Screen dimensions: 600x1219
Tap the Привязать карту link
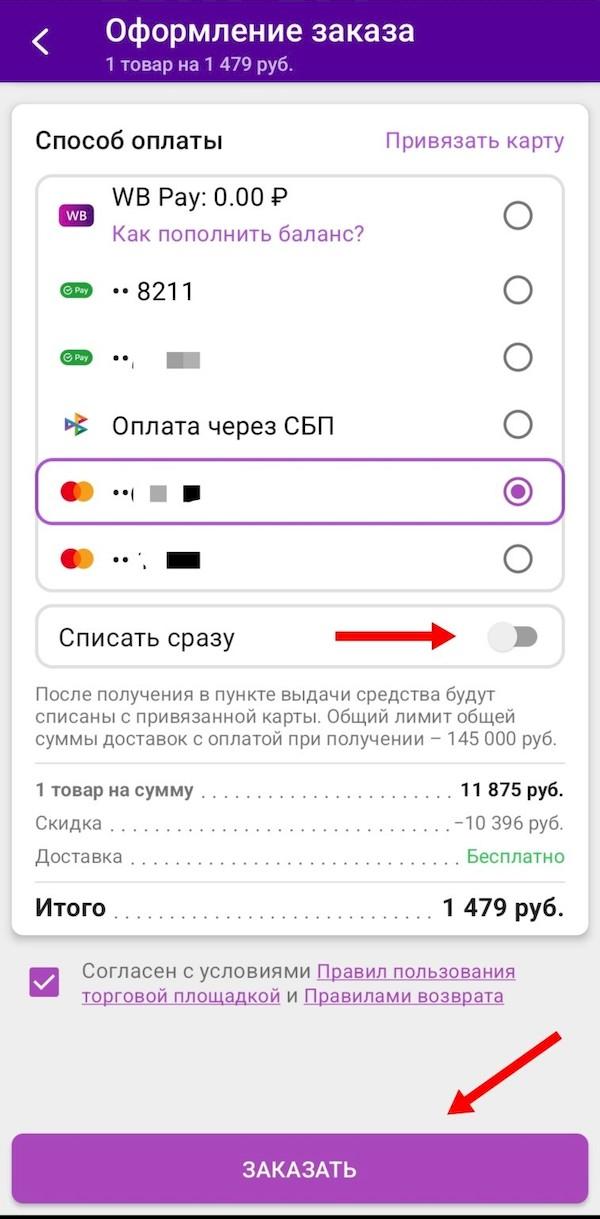[474, 141]
